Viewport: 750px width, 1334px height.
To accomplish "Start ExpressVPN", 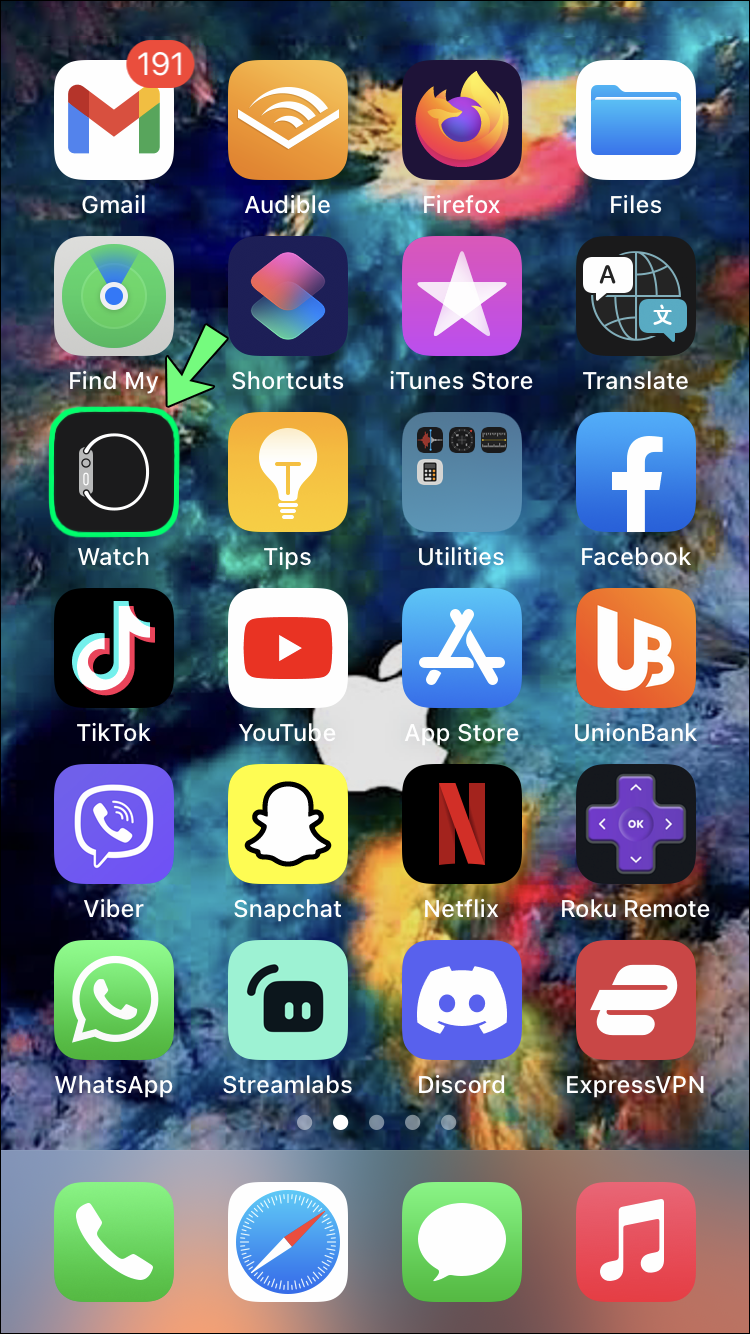I will (x=635, y=1000).
